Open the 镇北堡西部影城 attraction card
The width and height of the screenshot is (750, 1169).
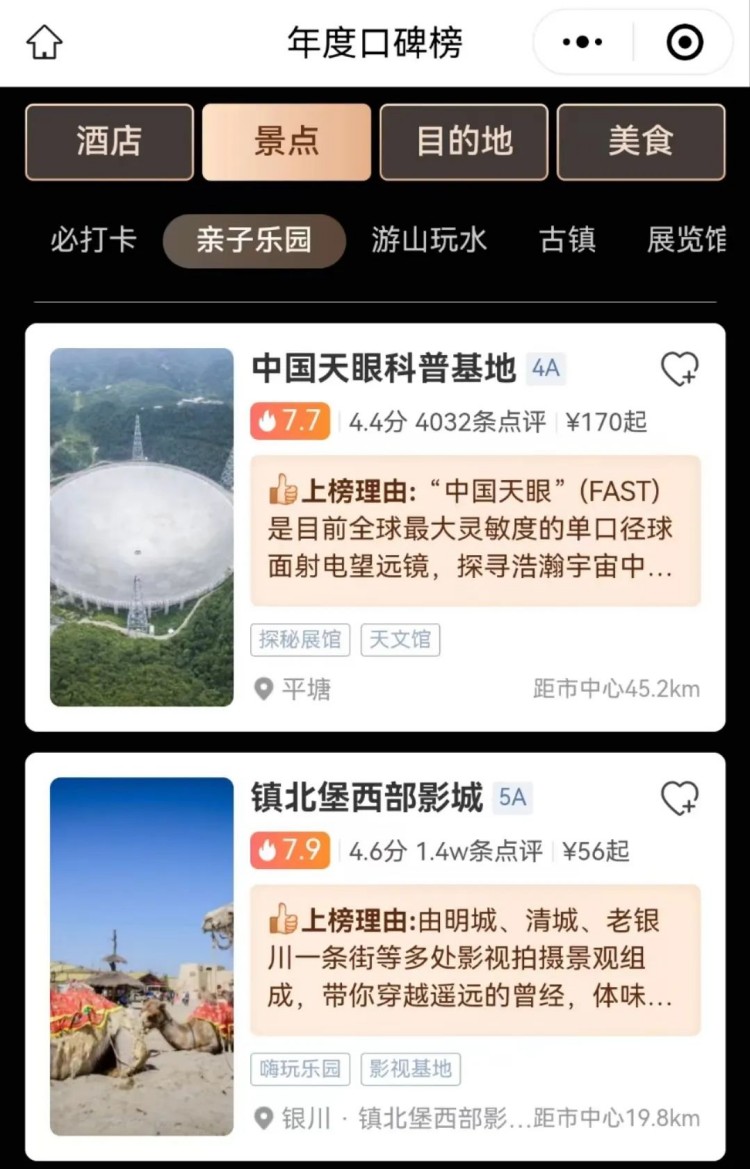[367, 798]
